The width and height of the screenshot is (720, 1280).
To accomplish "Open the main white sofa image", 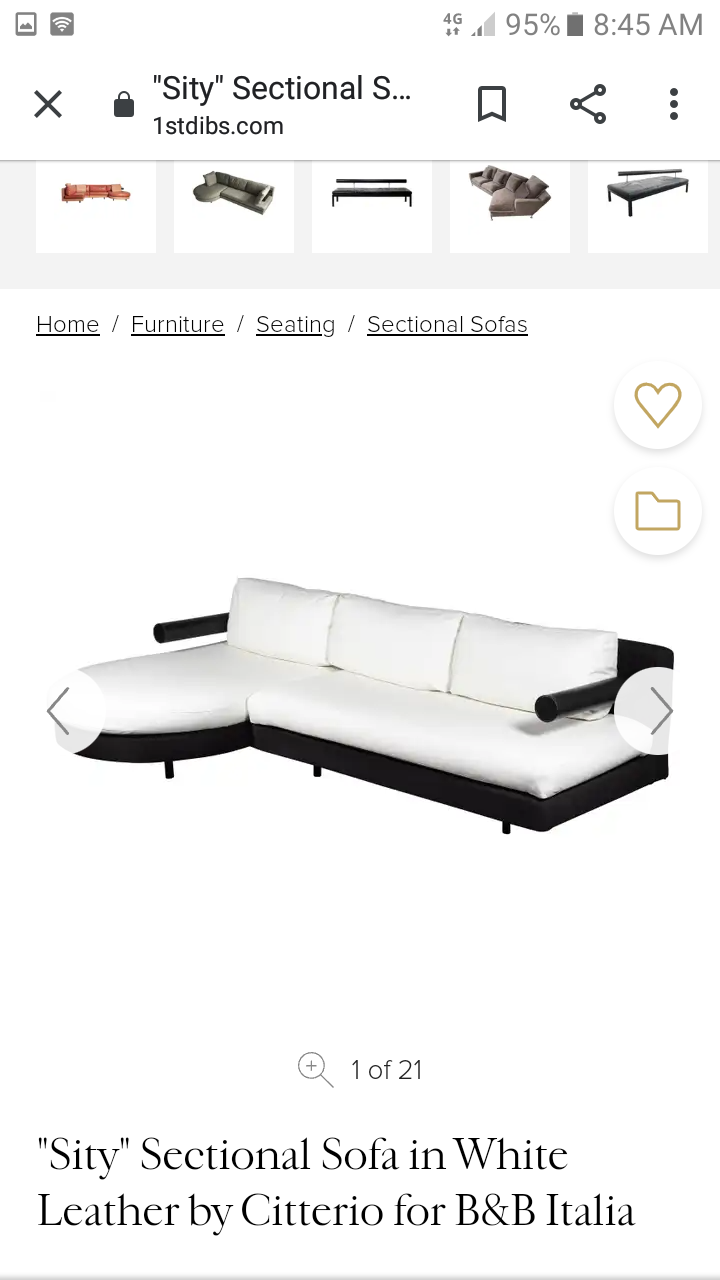I will click(x=370, y=704).
